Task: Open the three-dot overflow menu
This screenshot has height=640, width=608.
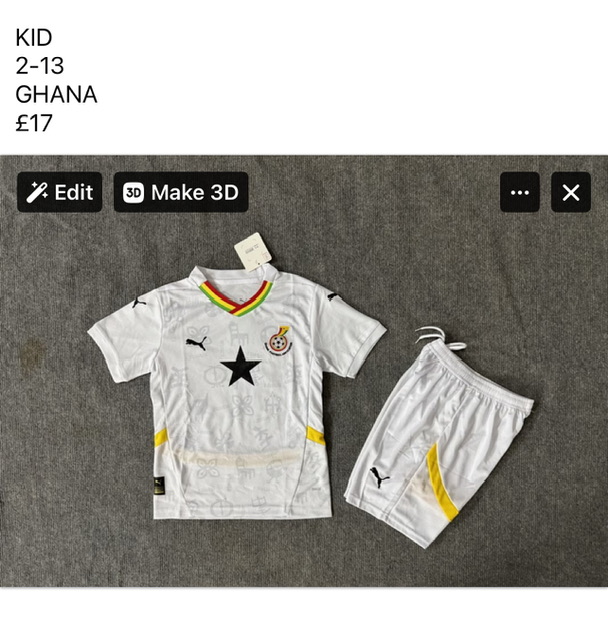Action: (x=519, y=192)
